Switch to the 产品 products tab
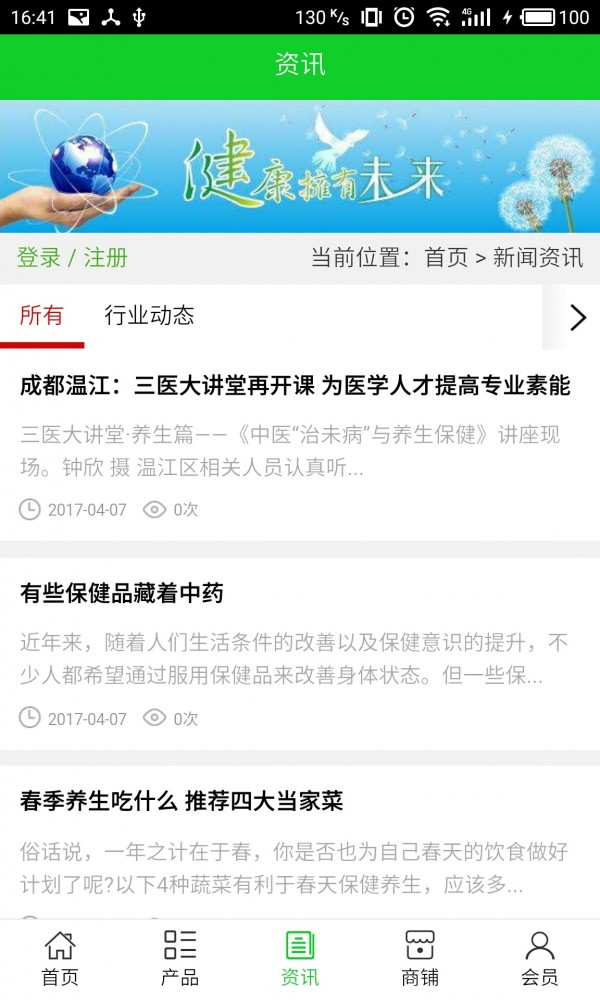 [x=180, y=958]
